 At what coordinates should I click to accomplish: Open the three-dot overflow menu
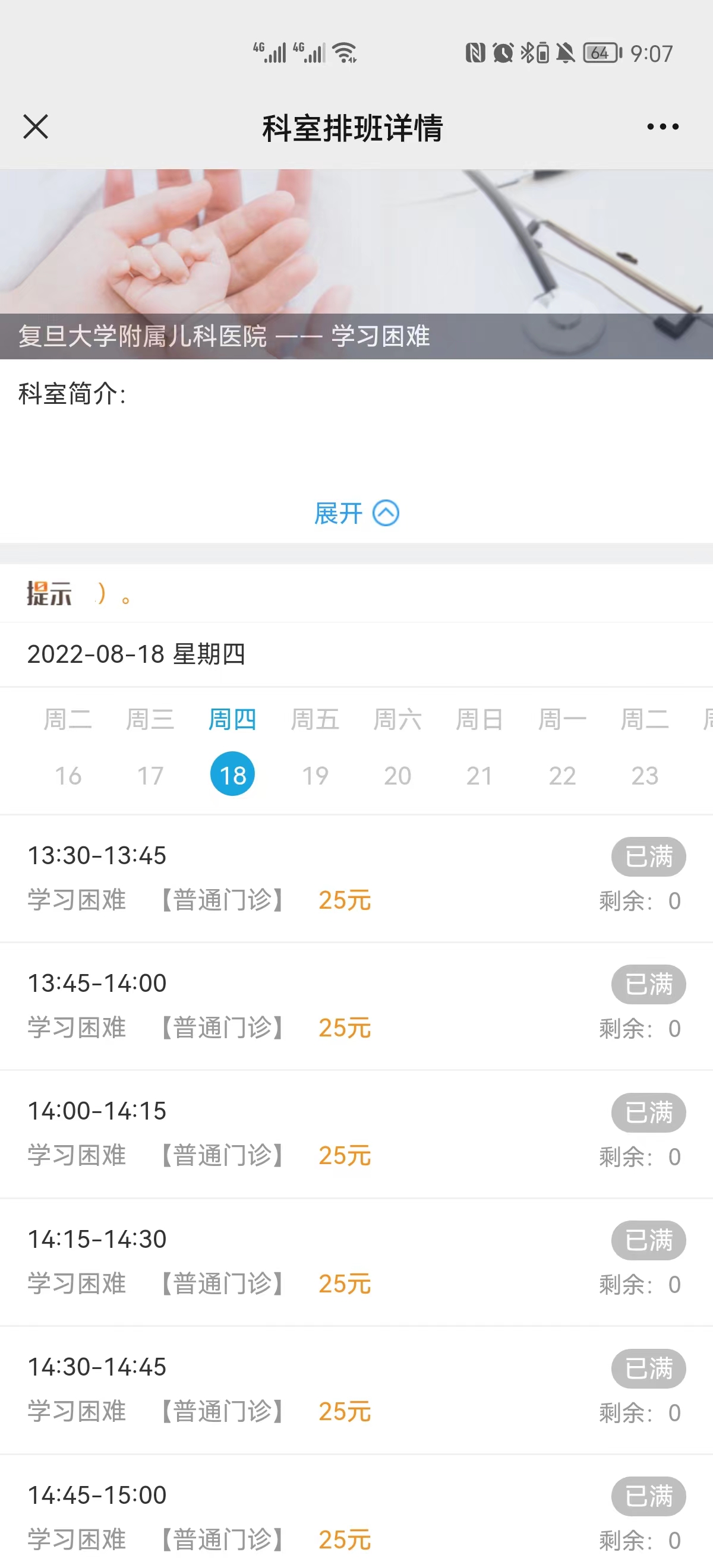[662, 127]
